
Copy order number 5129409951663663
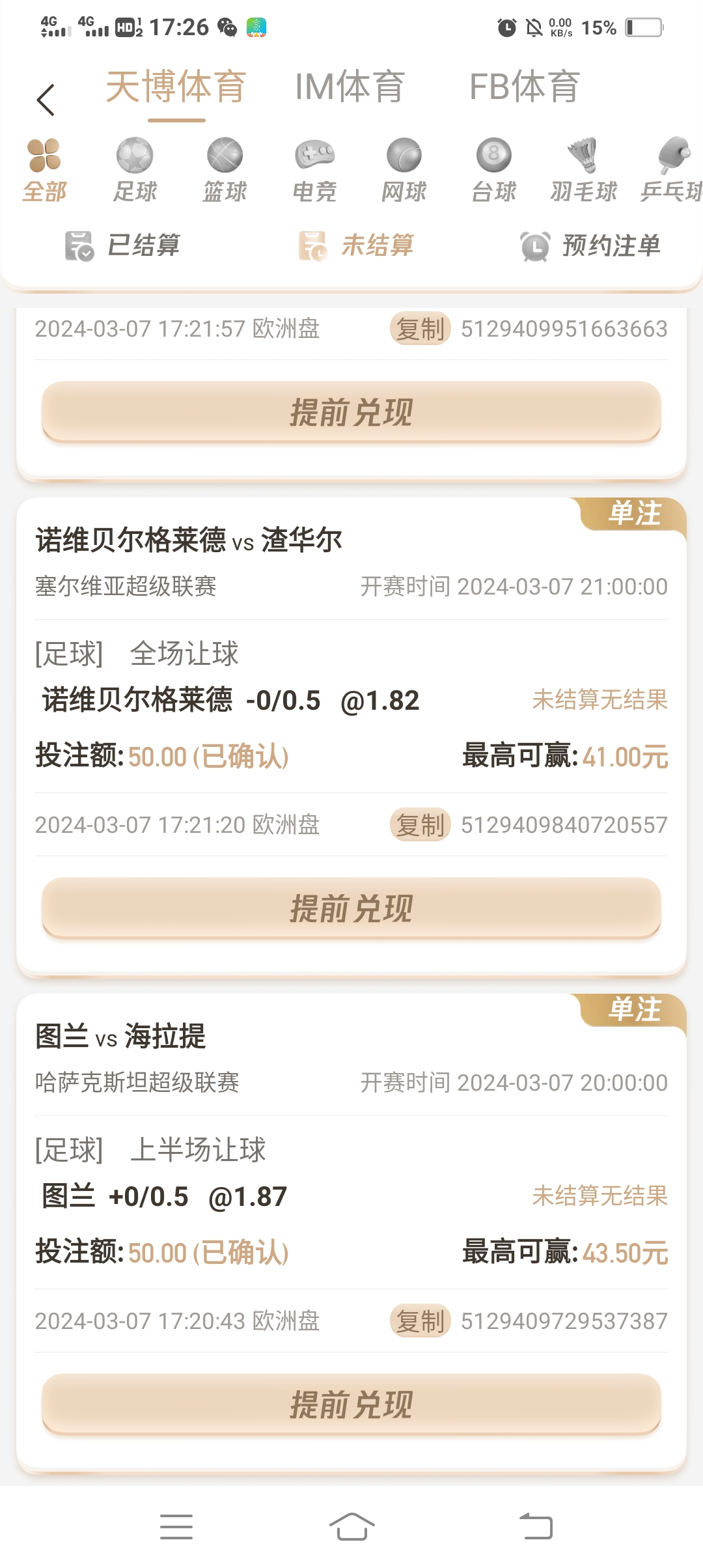pos(420,329)
